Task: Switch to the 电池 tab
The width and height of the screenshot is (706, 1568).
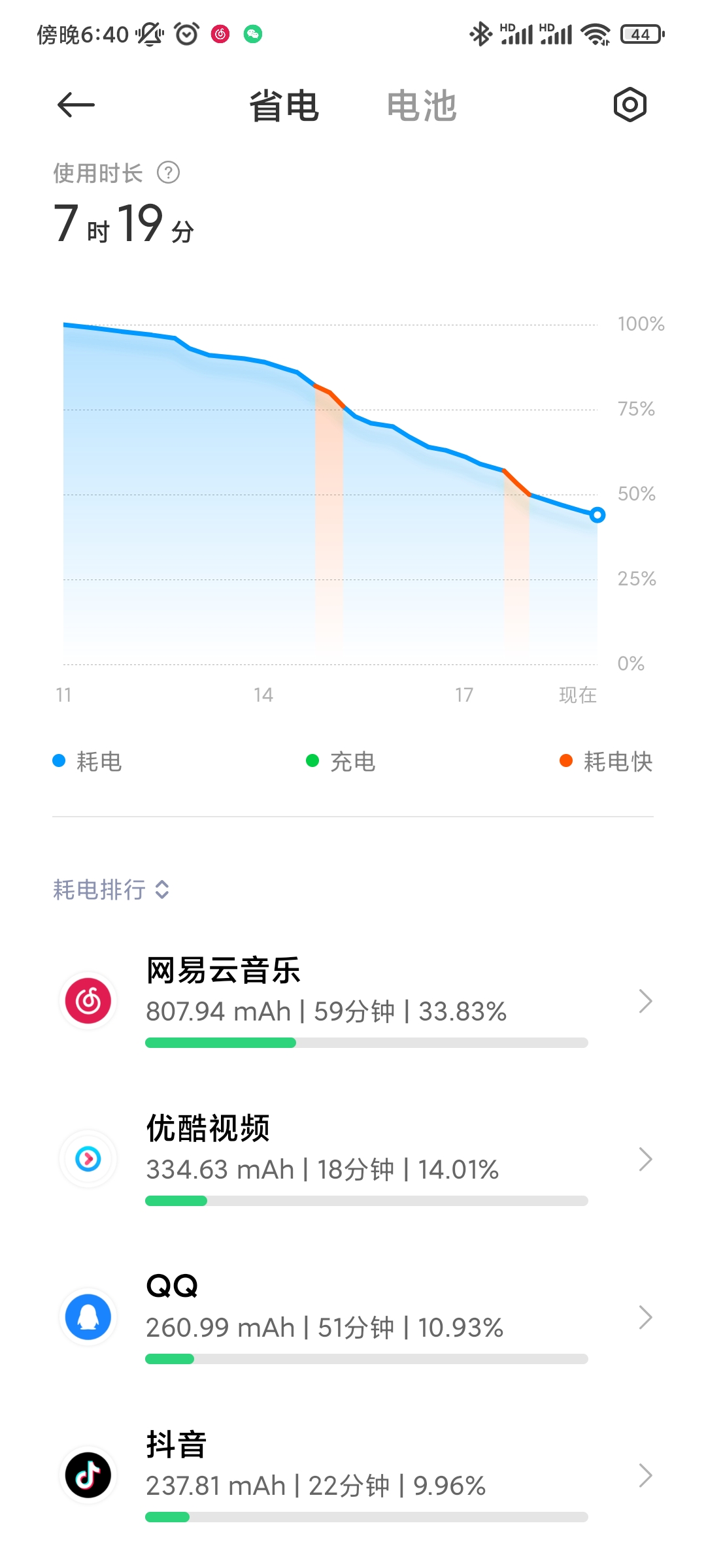Action: (422, 106)
